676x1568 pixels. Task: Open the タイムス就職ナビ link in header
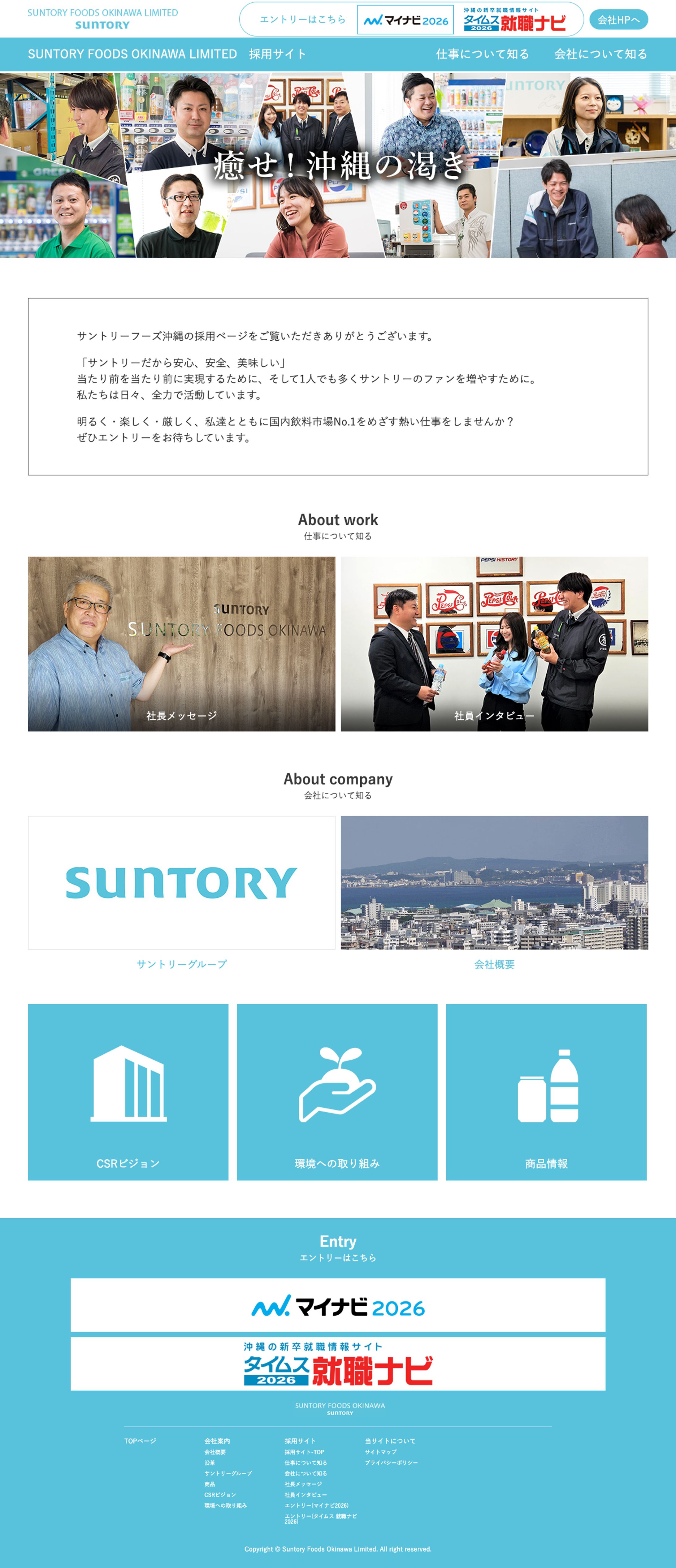pyautogui.click(x=515, y=20)
